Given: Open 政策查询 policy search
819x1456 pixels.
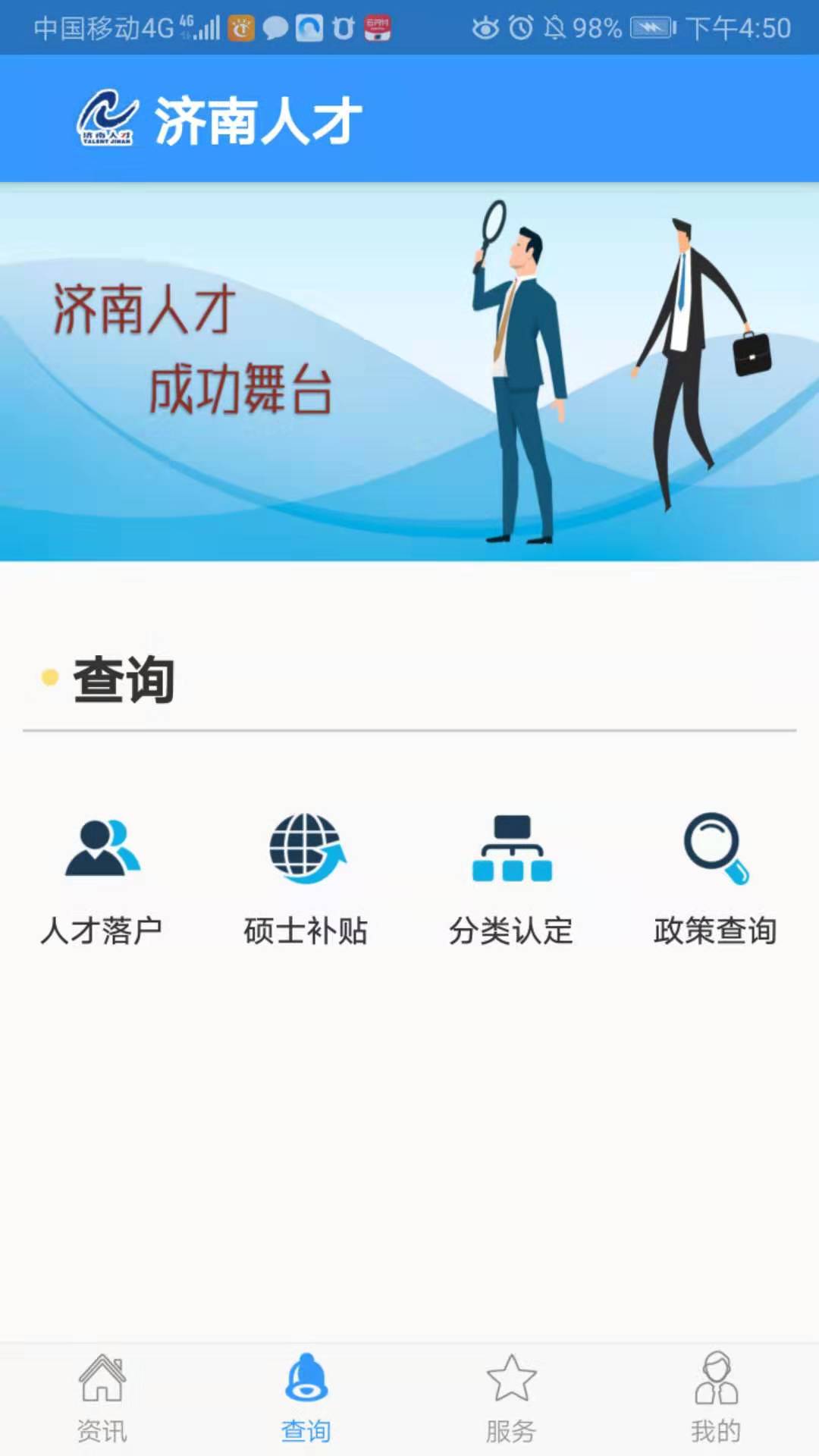Looking at the screenshot, I should coord(715,878).
